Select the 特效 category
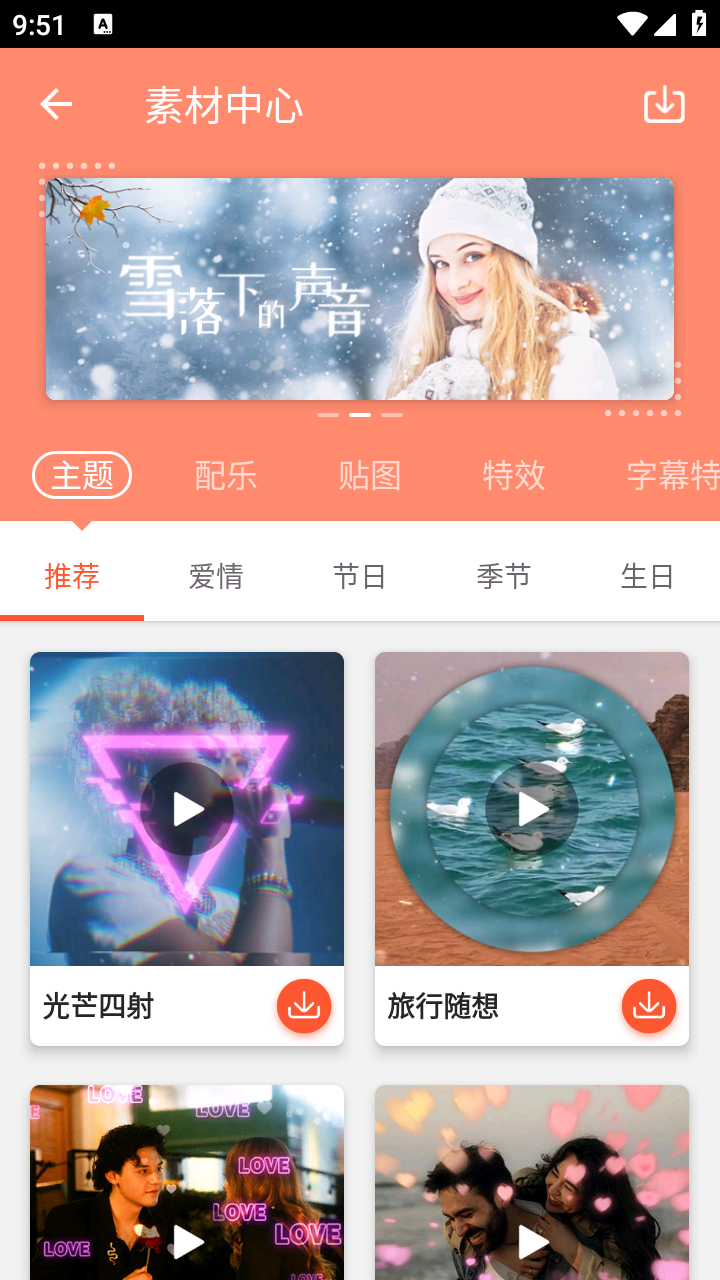 514,475
